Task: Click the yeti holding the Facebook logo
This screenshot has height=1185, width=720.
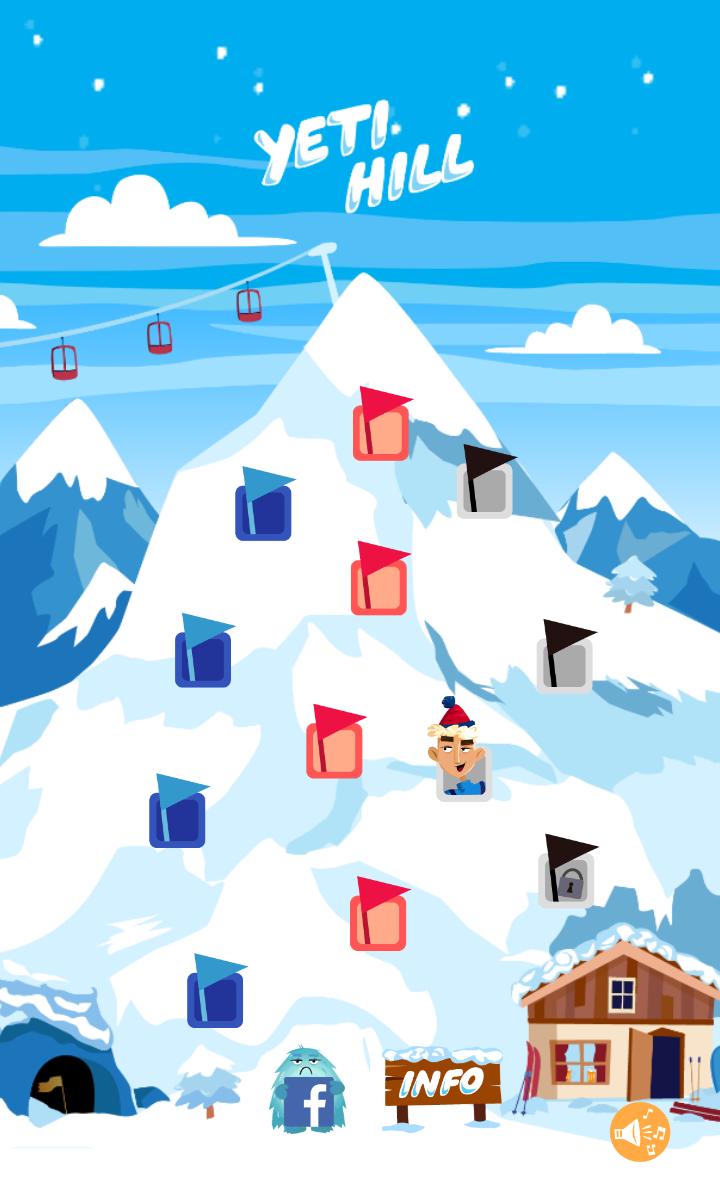Action: coord(310,1090)
